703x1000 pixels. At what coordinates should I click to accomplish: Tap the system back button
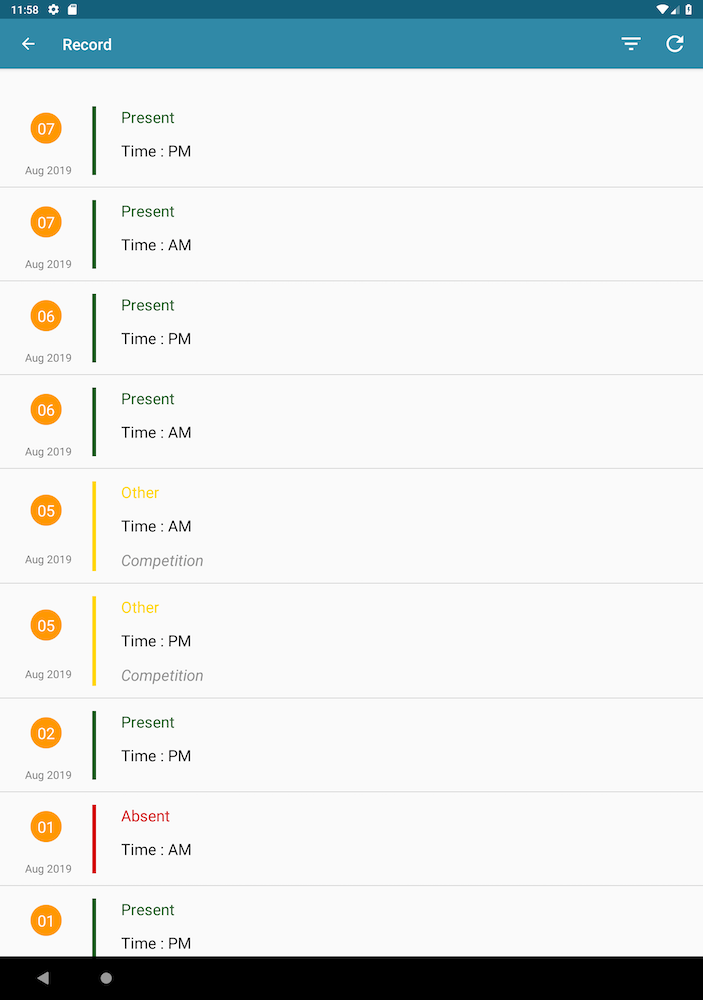coord(42,978)
